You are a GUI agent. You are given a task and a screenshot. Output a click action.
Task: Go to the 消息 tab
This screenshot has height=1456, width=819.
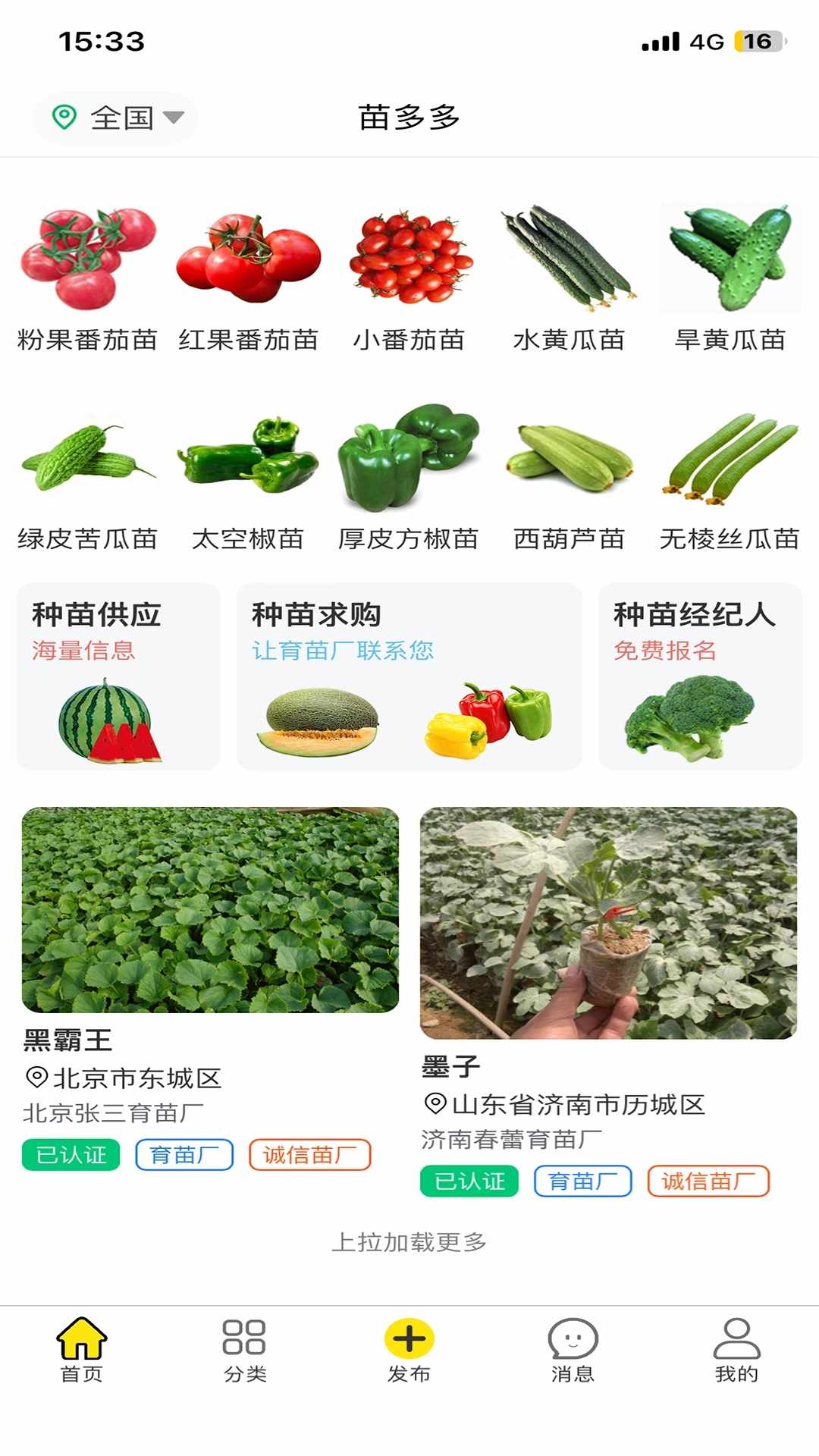(x=573, y=1350)
